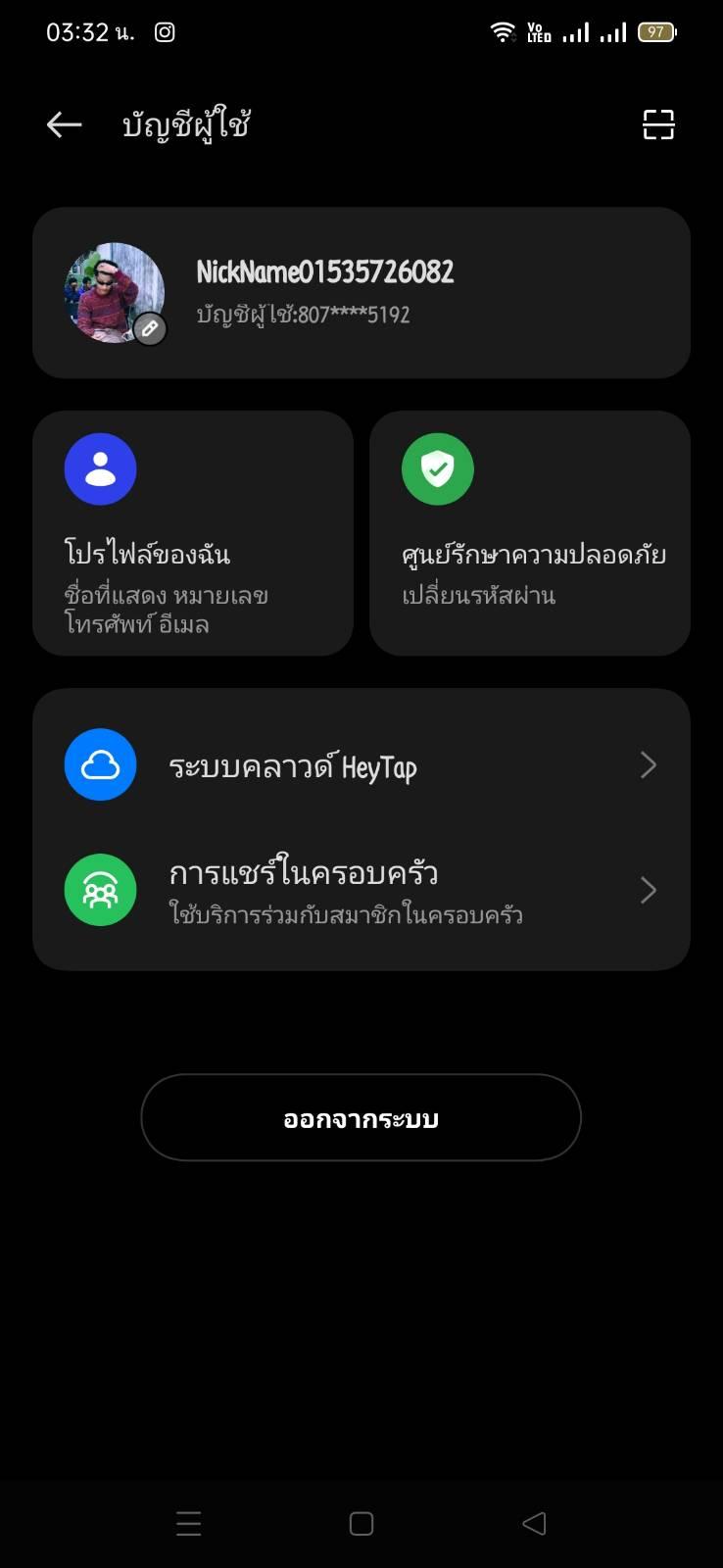Open recent apps from navigation bar
This screenshot has height=1568, width=723.
(x=188, y=1523)
